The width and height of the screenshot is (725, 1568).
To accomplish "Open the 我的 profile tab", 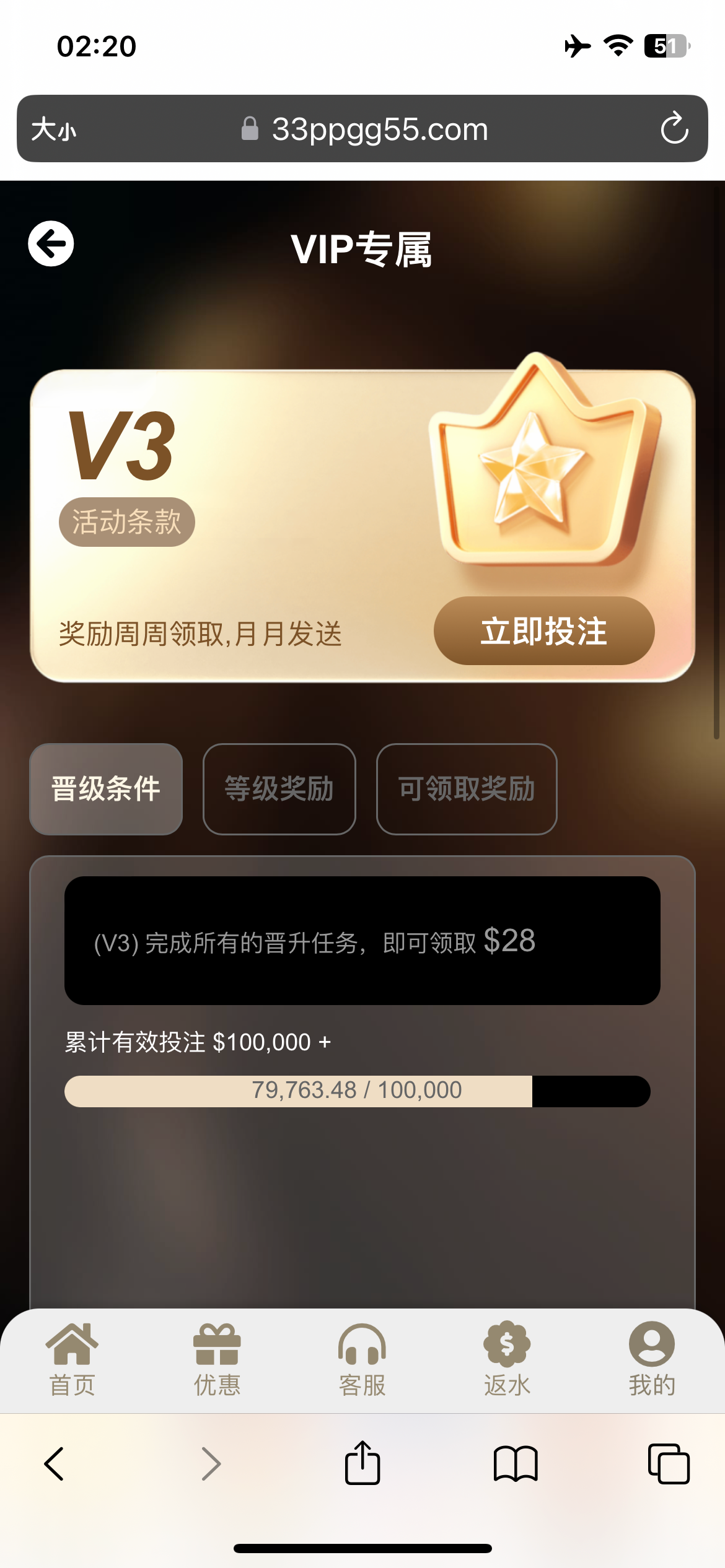I will point(651,1359).
